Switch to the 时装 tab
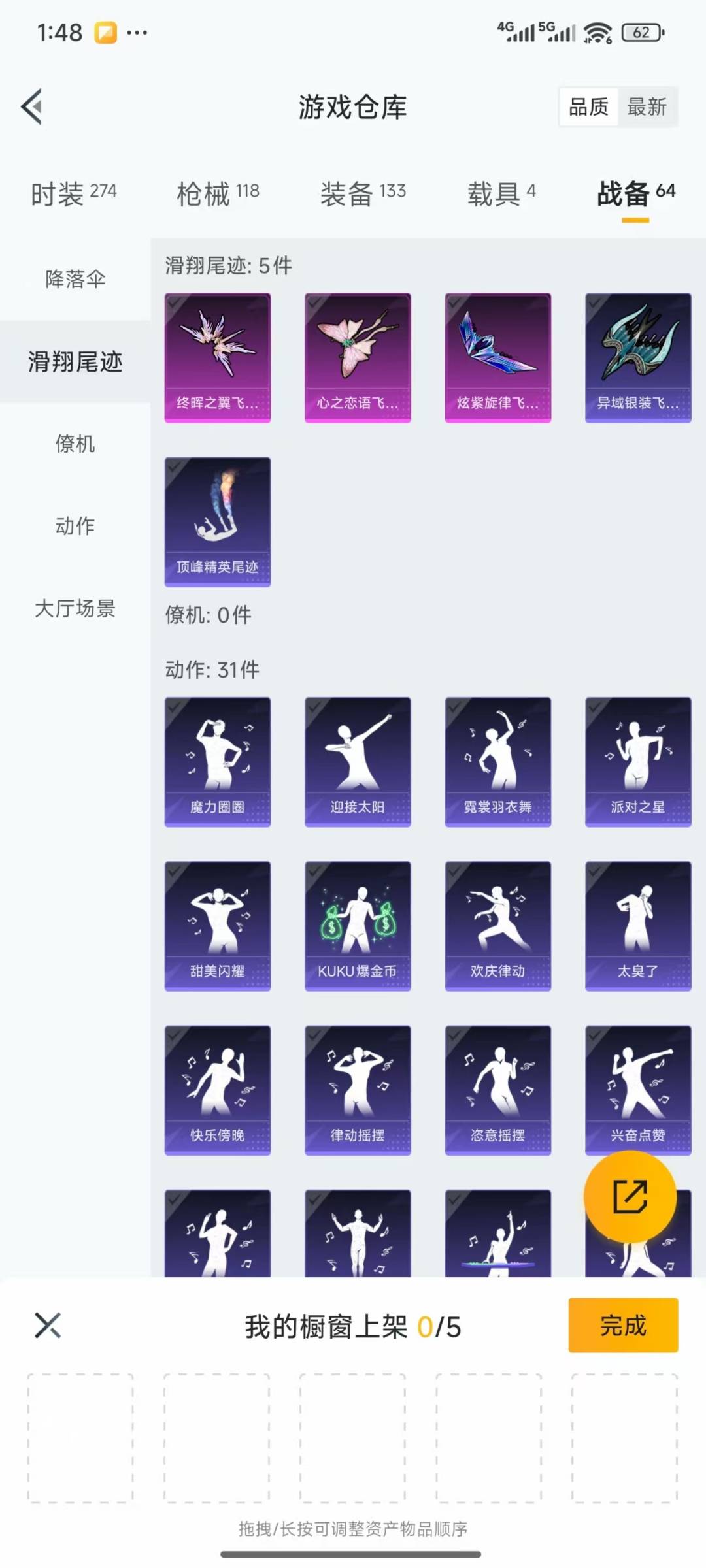Screen dimensions: 706x1568 click(74, 194)
